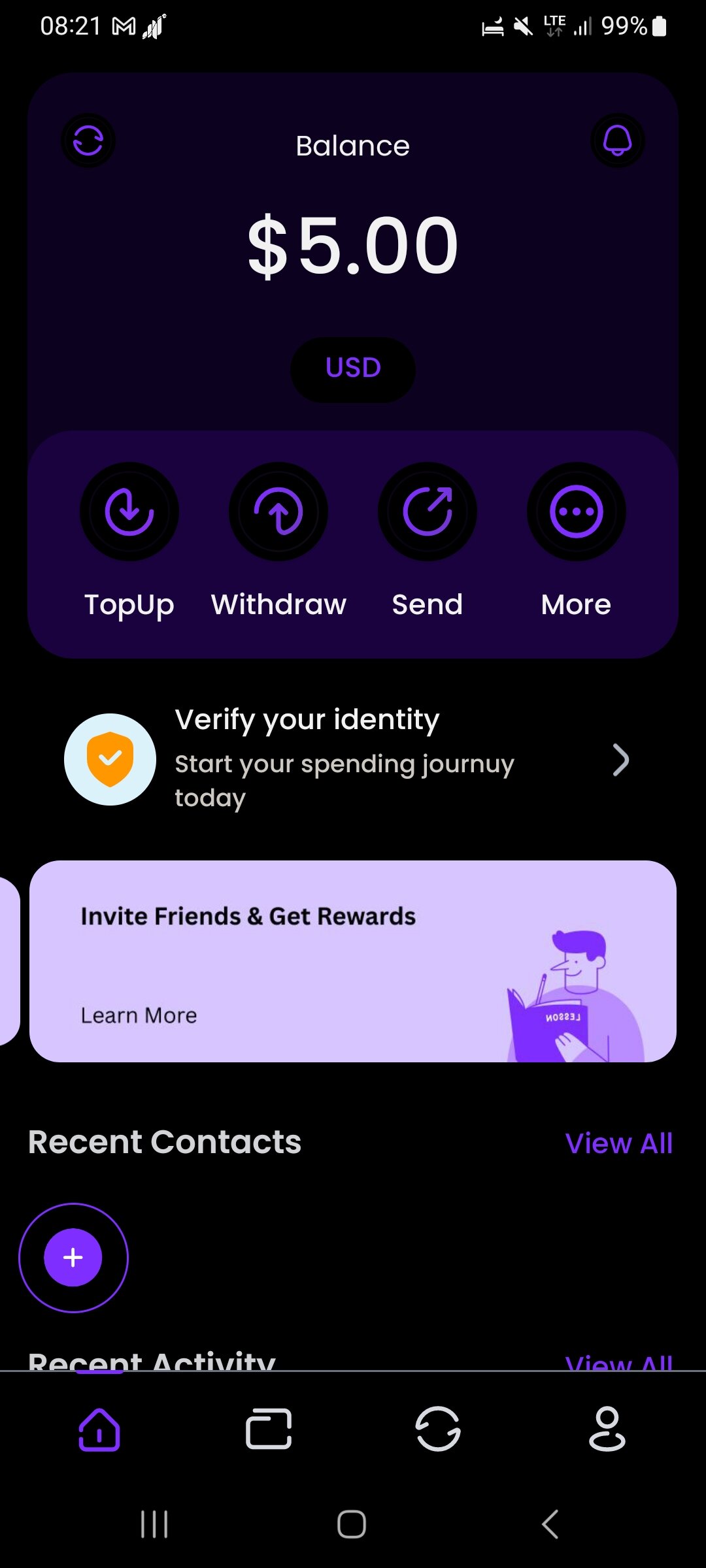Choose Send to transfer money
The image size is (706, 1568).
coord(428,512)
